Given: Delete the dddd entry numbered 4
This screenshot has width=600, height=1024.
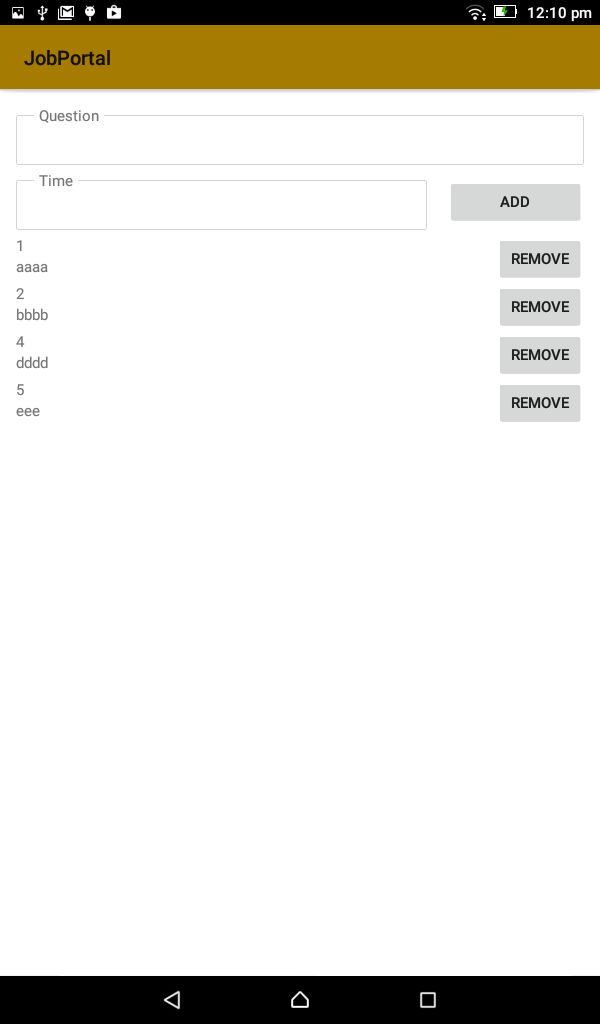Looking at the screenshot, I should click(540, 355).
